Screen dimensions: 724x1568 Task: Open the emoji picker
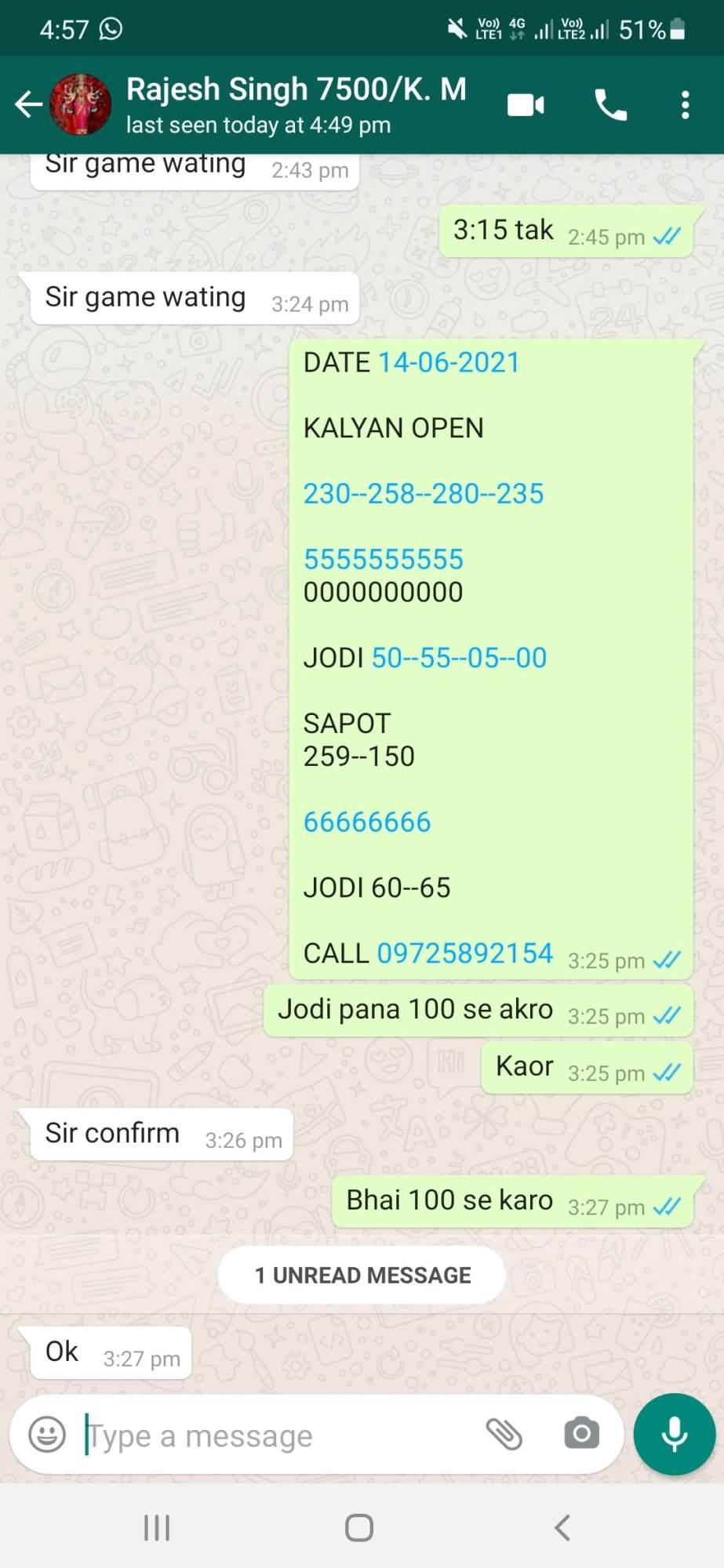(47, 1435)
